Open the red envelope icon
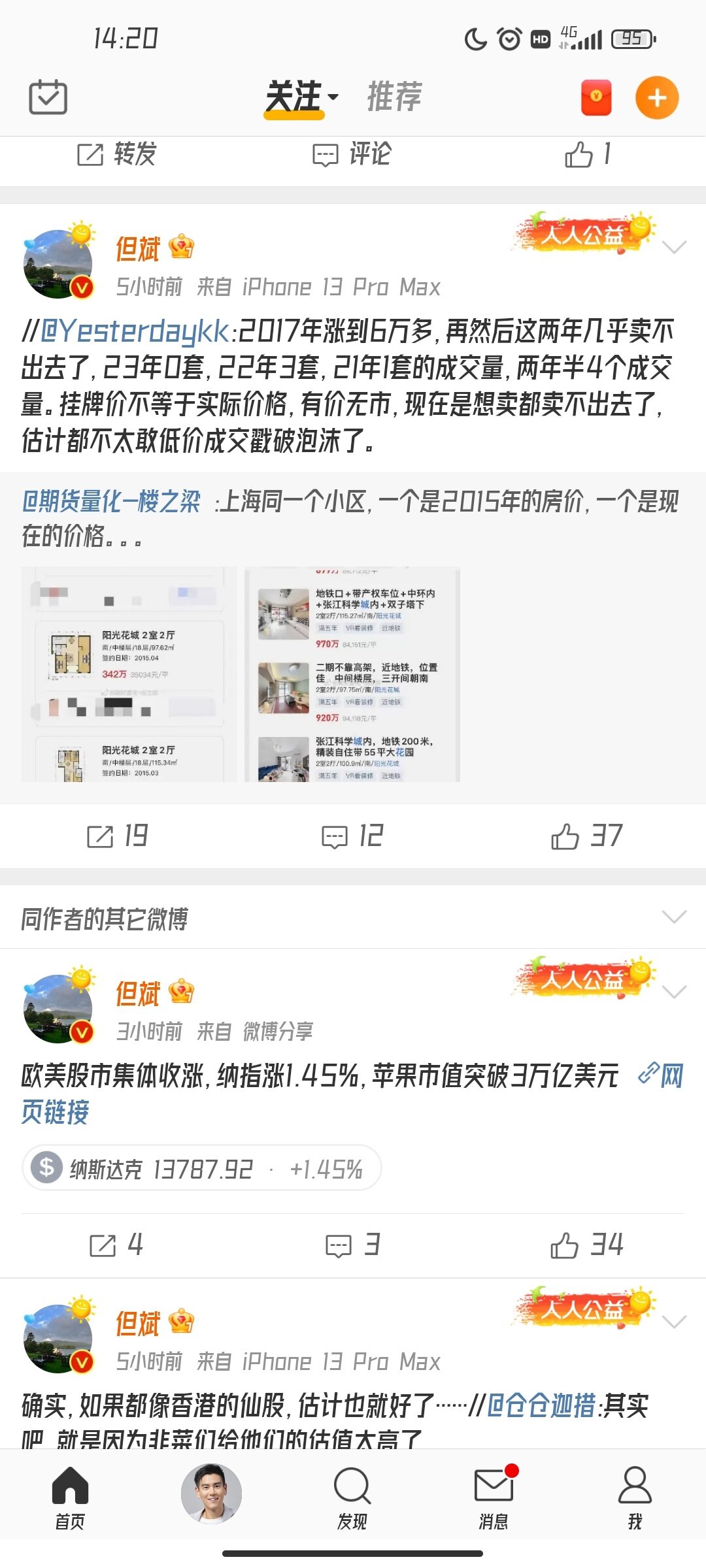The height and width of the screenshot is (1568, 706). click(596, 97)
